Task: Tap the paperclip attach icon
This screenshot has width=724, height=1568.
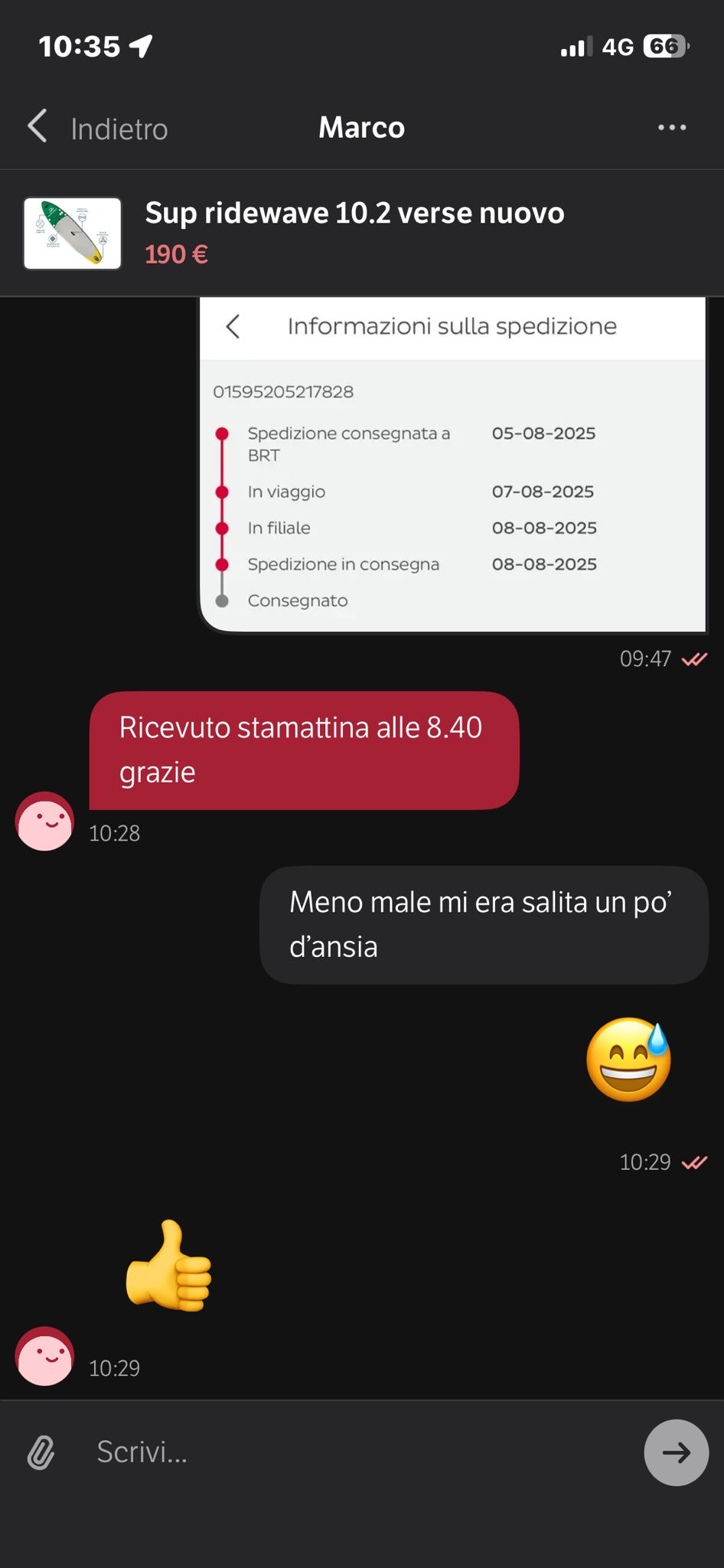Action: (x=41, y=1452)
